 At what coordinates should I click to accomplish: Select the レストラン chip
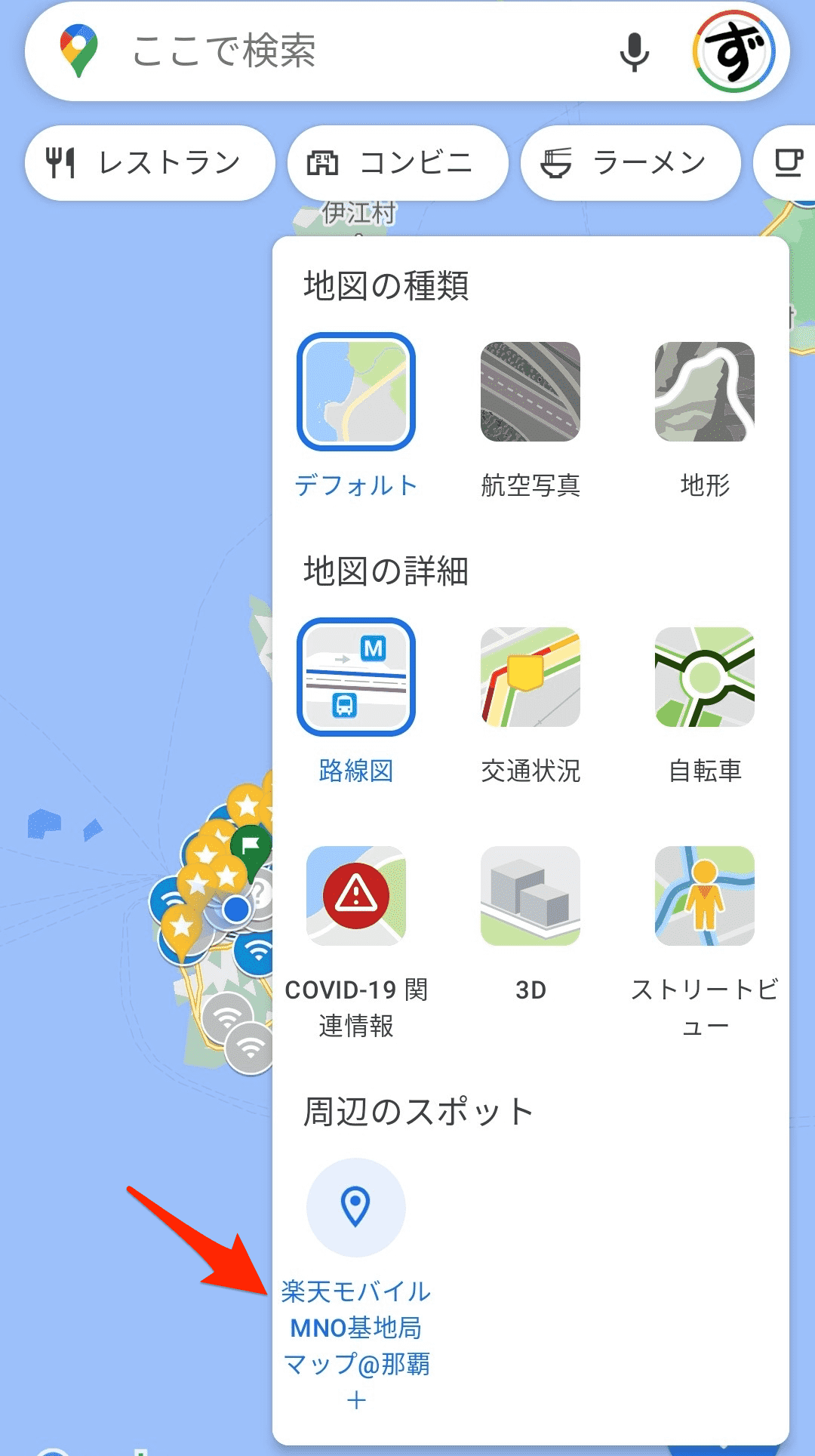click(149, 163)
